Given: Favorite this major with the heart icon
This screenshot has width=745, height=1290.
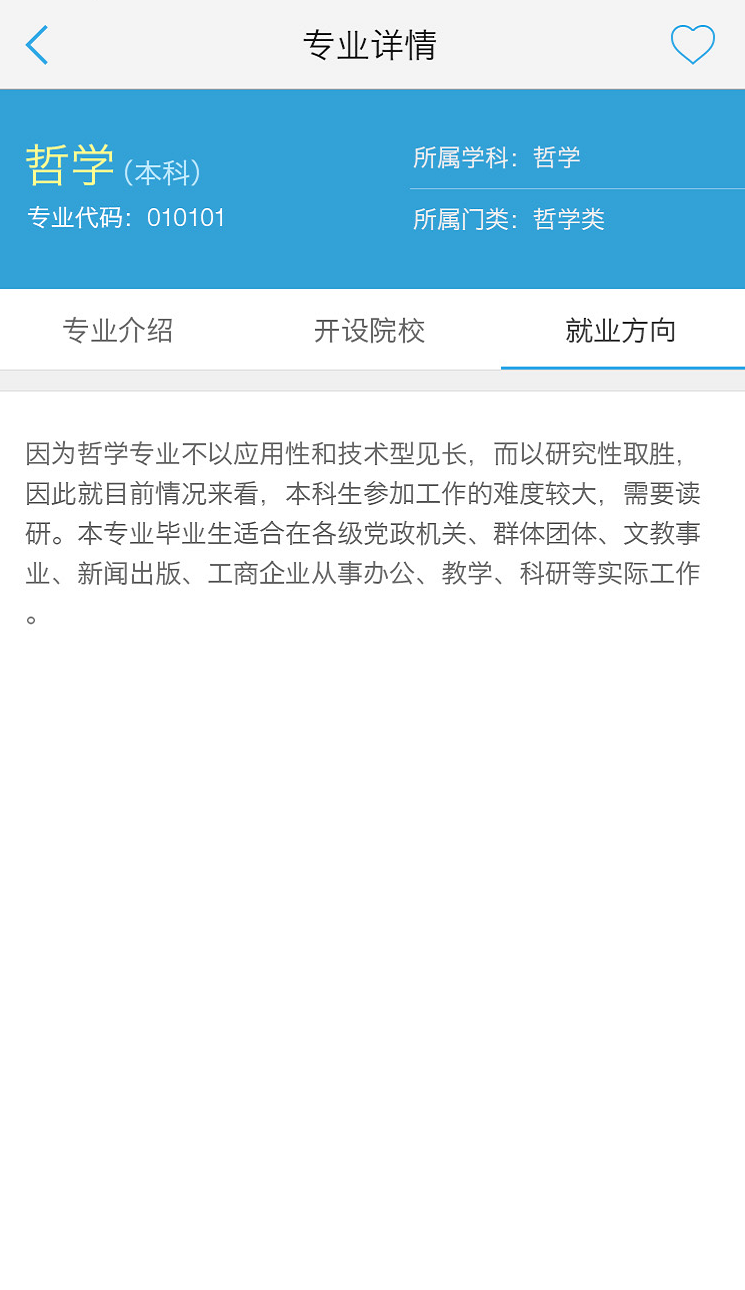Looking at the screenshot, I should coord(692,45).
